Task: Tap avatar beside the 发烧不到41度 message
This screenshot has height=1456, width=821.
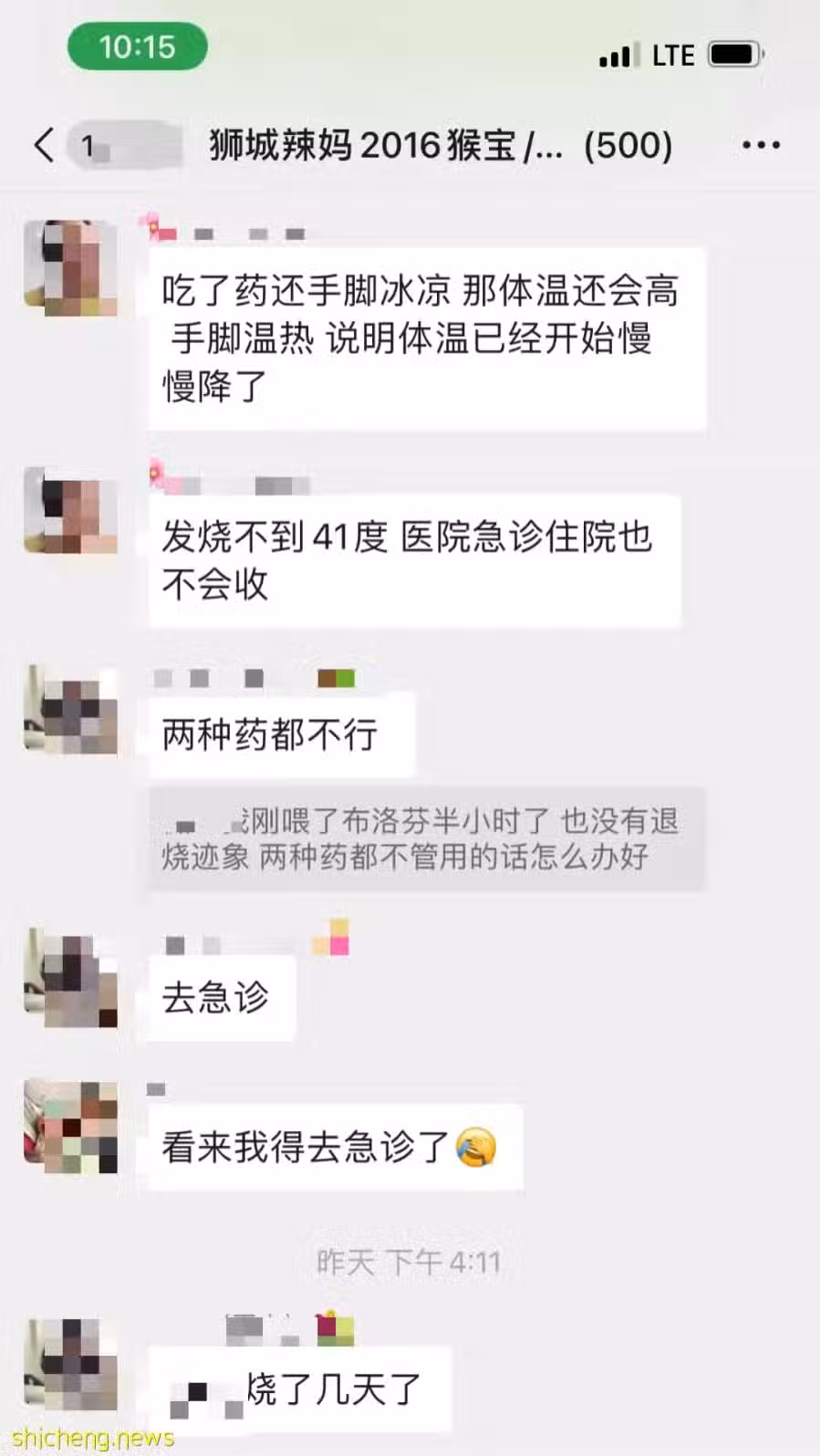Action: click(71, 511)
